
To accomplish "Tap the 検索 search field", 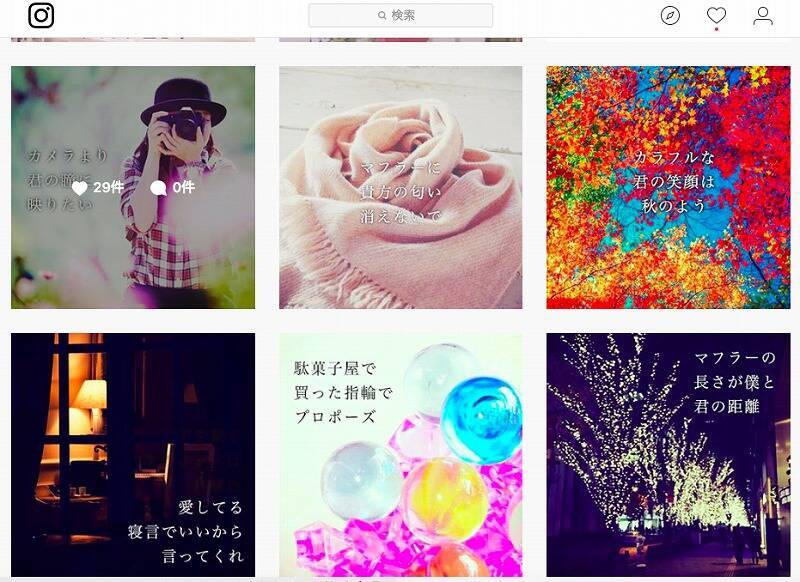I will (400, 15).
